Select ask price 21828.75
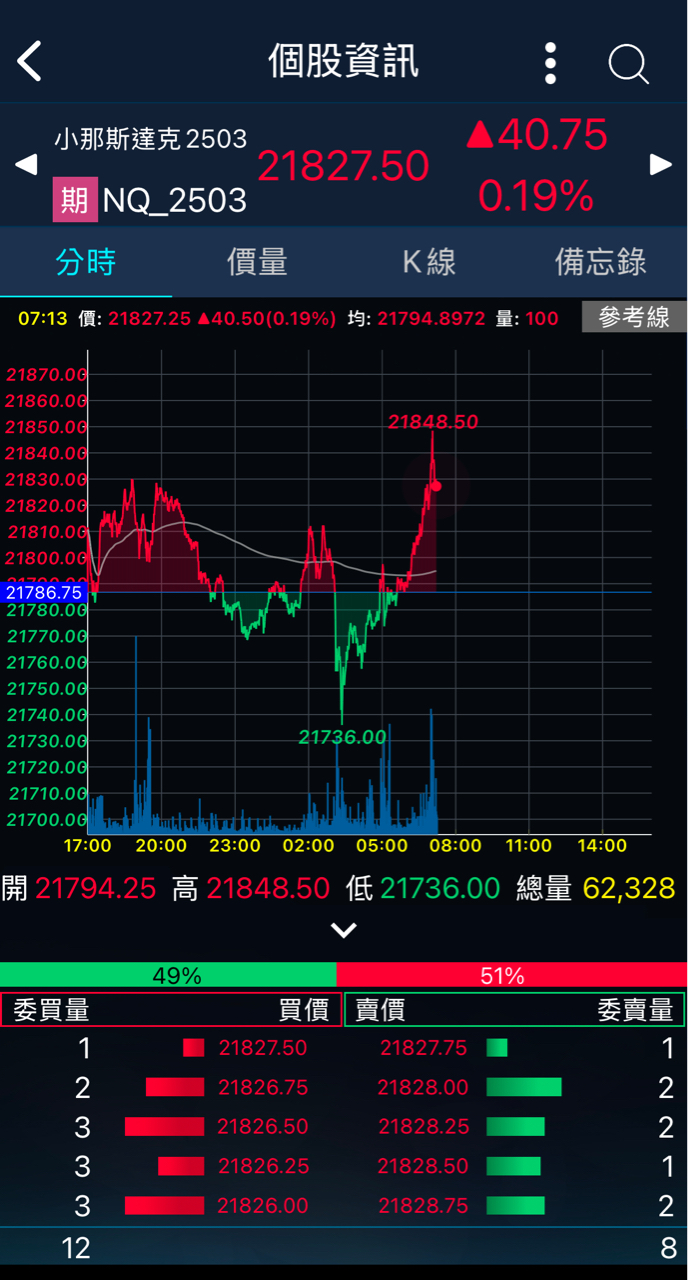Screen dimensions: 688x1280 pos(423,1206)
